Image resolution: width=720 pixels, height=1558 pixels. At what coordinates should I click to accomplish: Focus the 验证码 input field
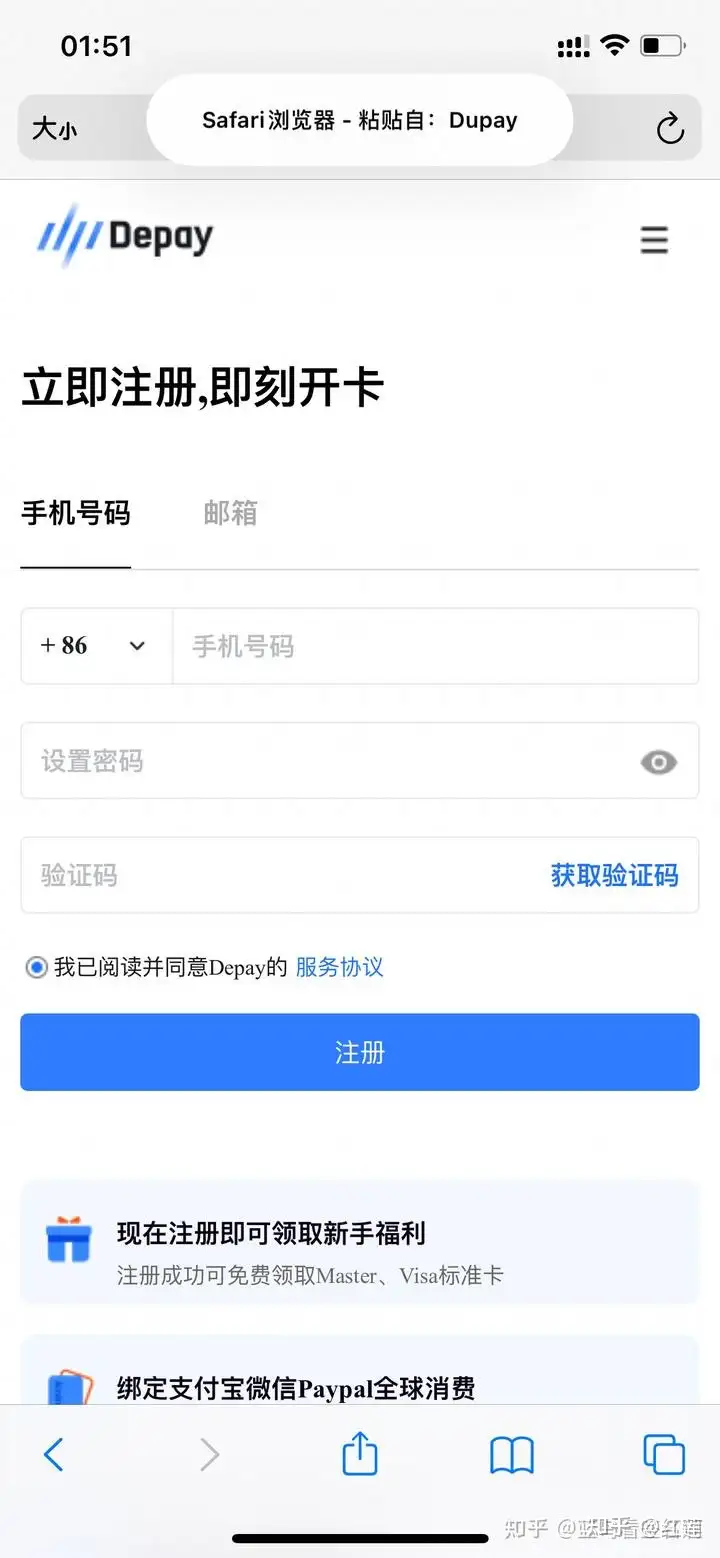[x=280, y=875]
